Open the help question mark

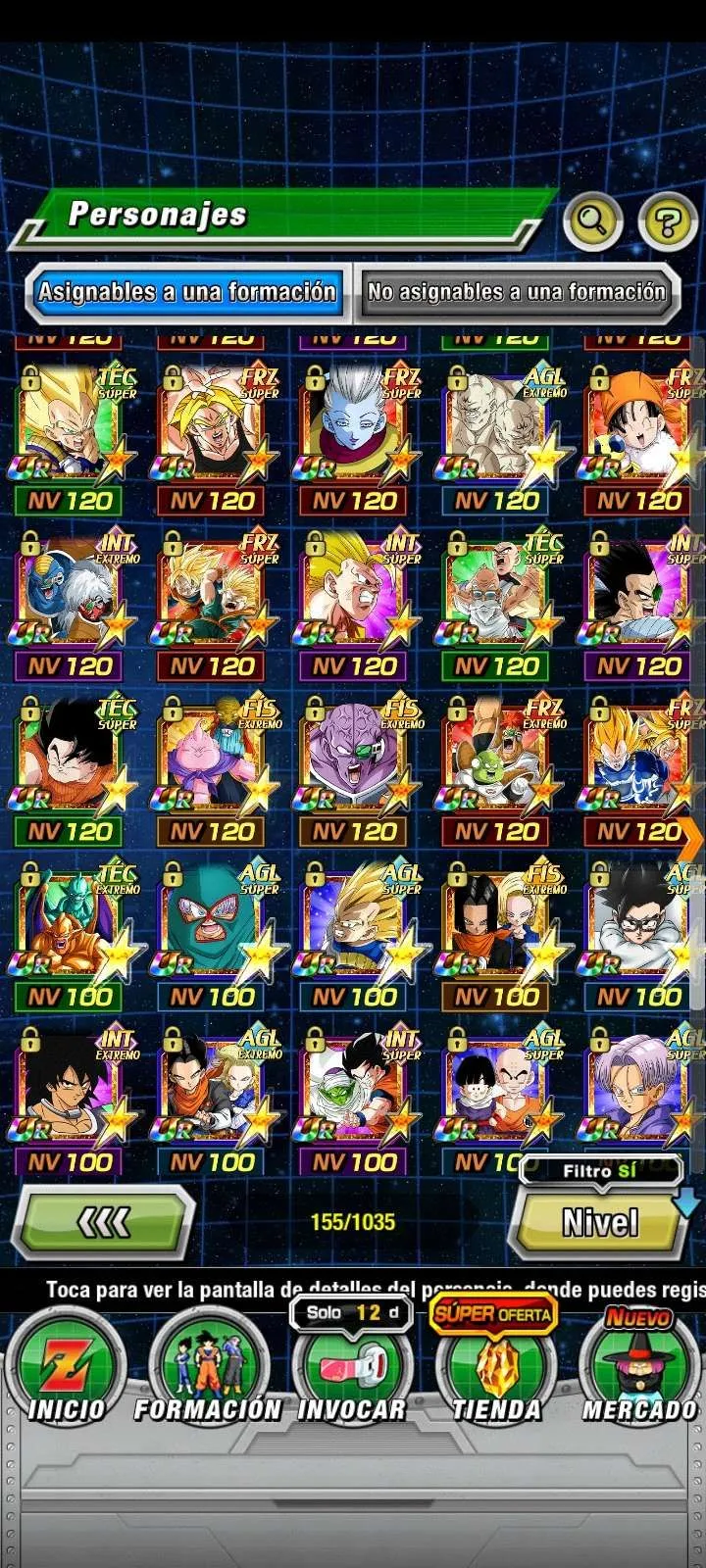(667, 221)
